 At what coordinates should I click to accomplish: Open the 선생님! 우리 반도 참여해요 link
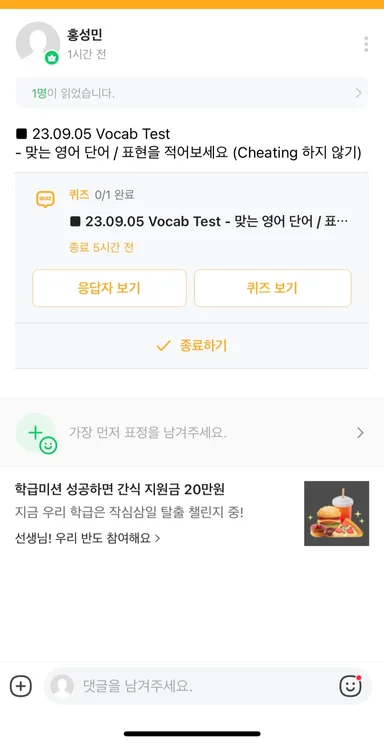87,538
